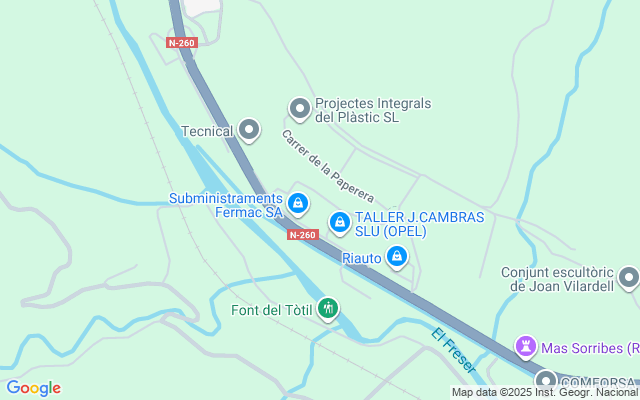Open the Font del Tòtil picnic marker
Image resolution: width=640 pixels, height=400 pixels.
pyautogui.click(x=327, y=308)
